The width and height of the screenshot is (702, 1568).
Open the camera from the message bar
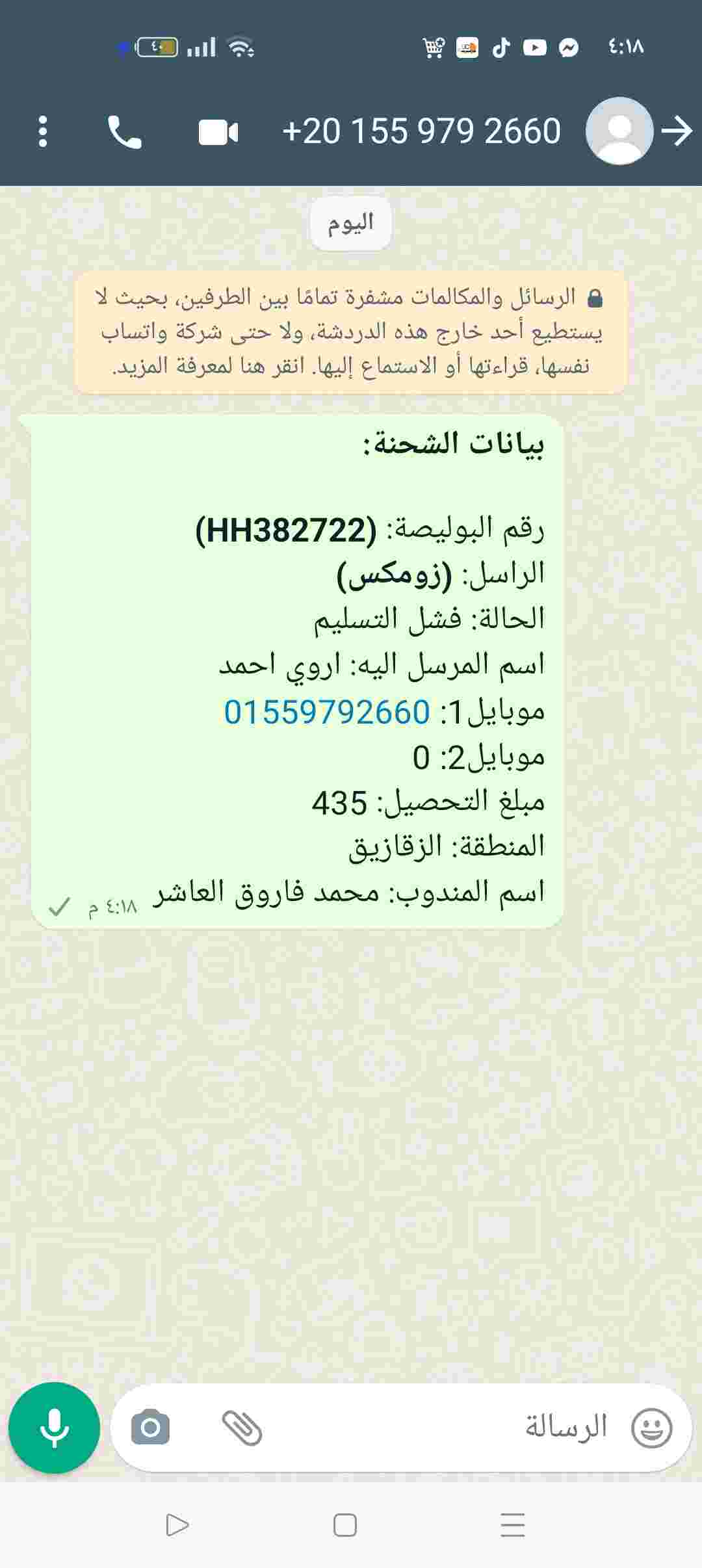point(150,1428)
